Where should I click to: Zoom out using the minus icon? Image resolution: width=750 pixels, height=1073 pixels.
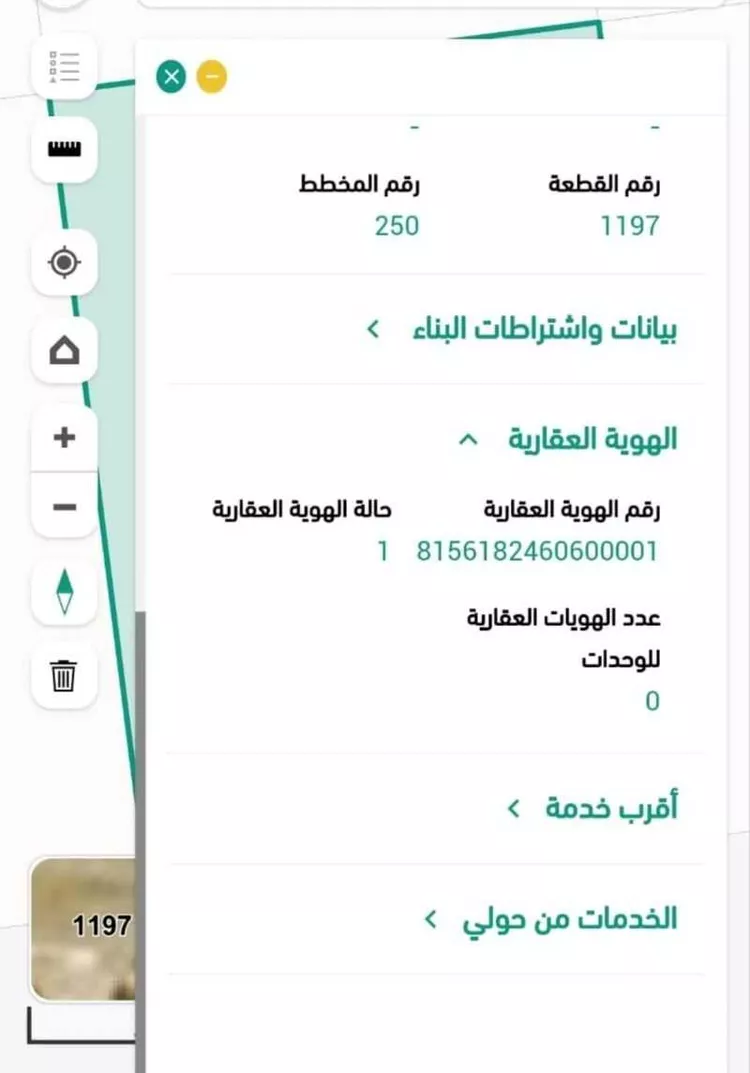point(63,506)
